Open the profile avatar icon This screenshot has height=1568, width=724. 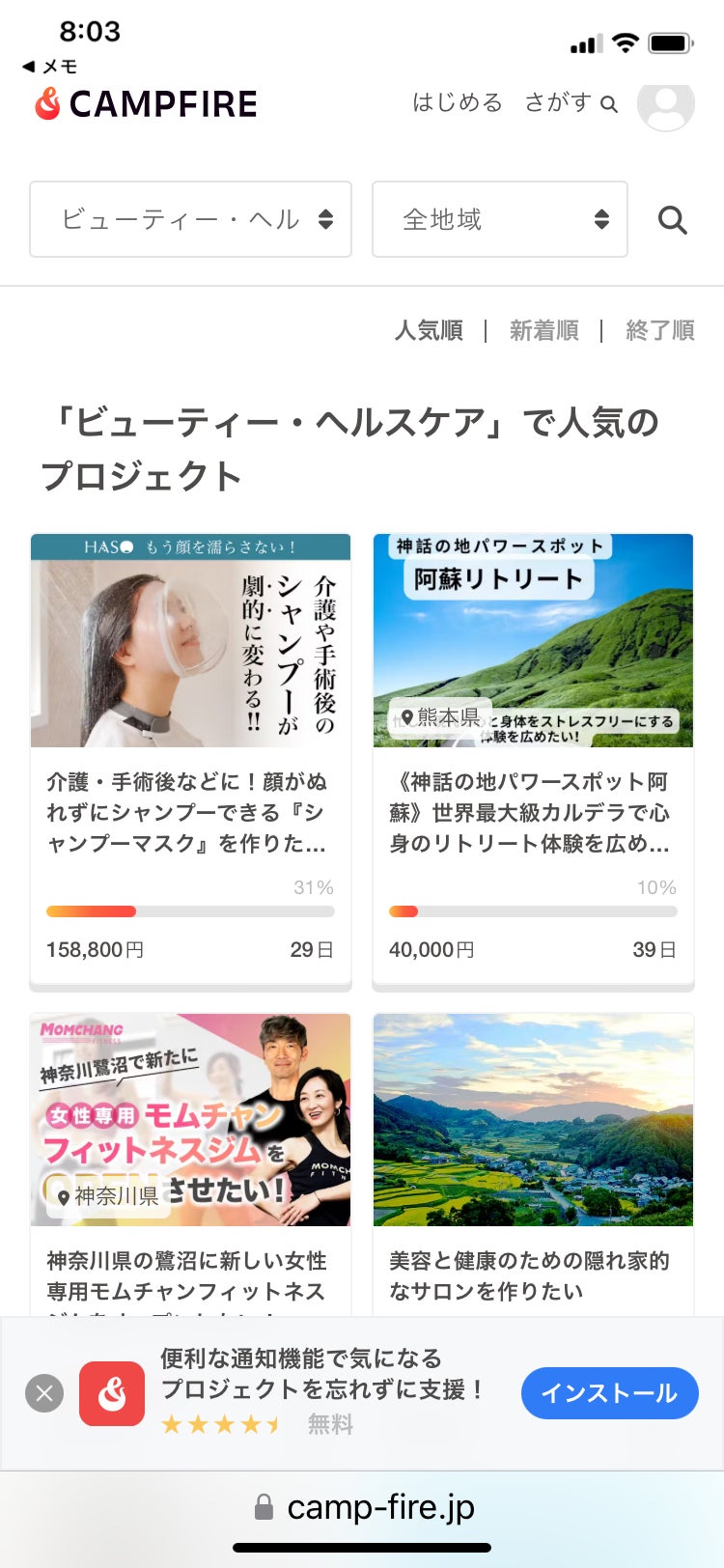665,105
